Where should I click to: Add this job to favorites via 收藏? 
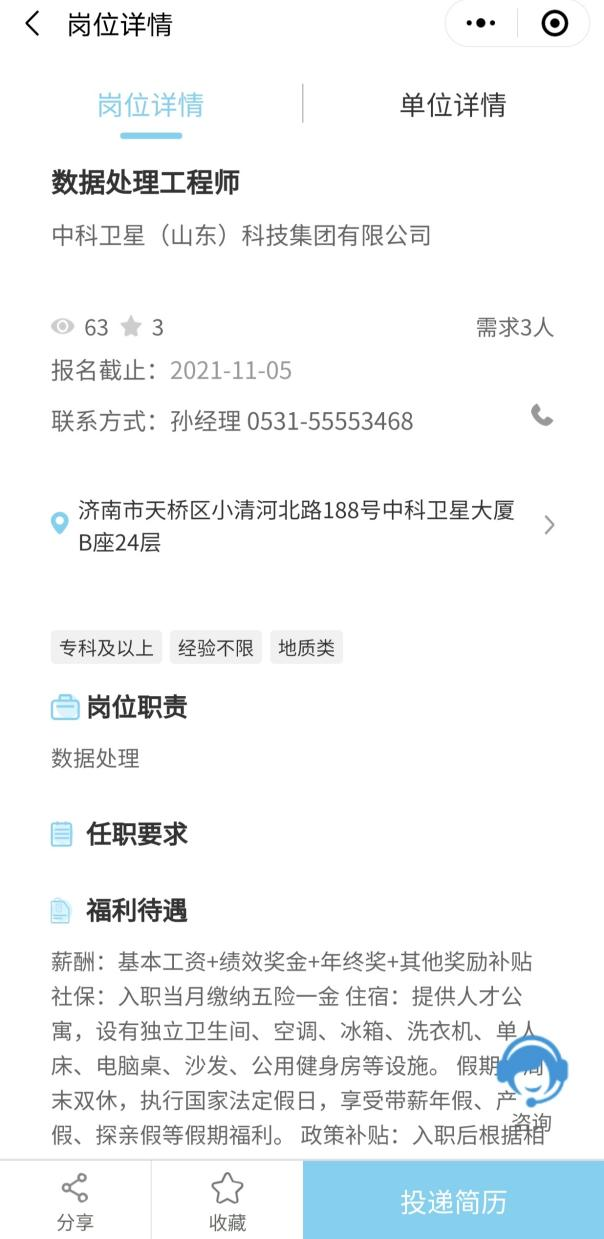227,1200
